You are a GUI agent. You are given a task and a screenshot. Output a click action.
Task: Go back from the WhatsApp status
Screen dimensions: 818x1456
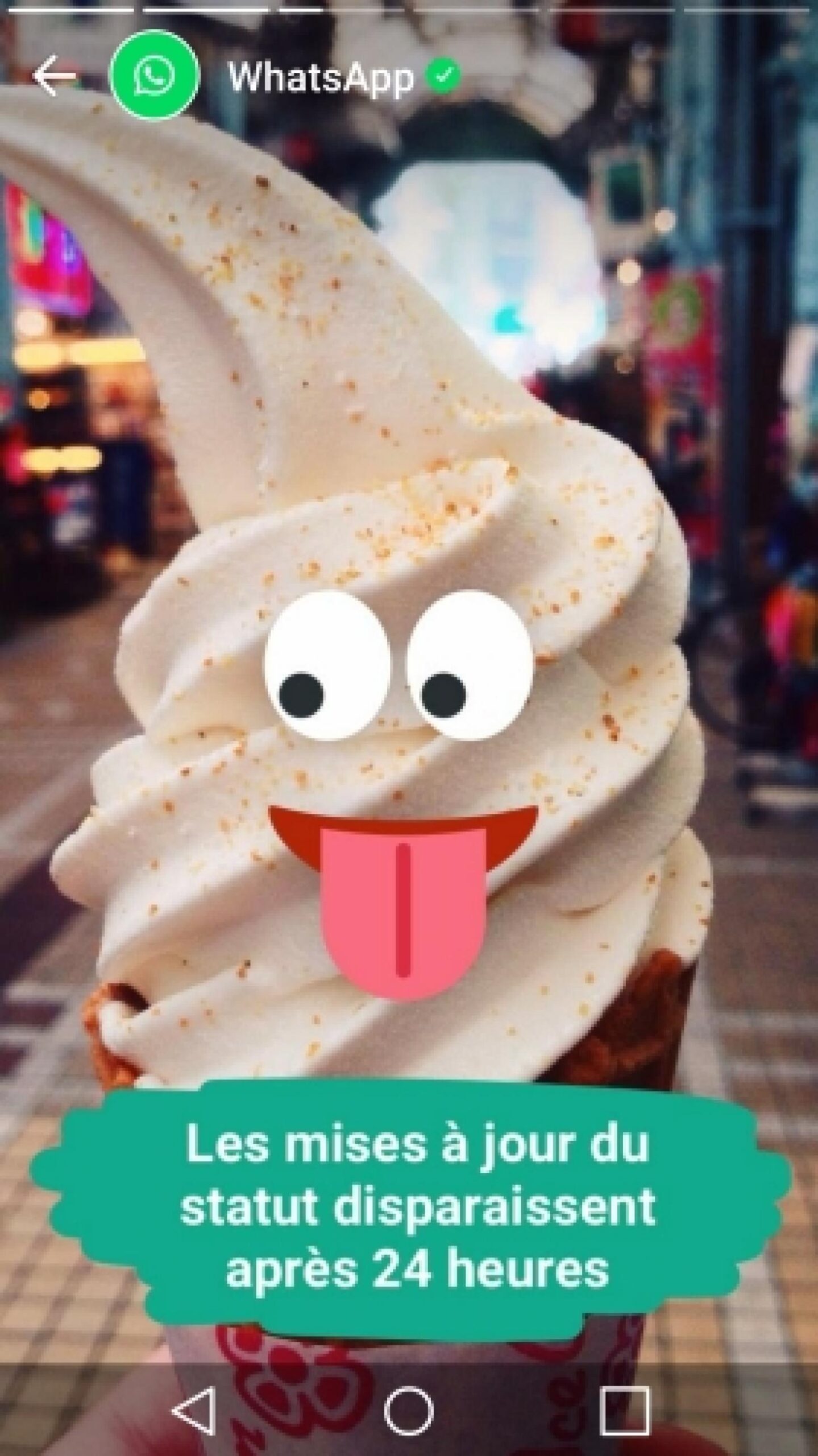(x=53, y=76)
